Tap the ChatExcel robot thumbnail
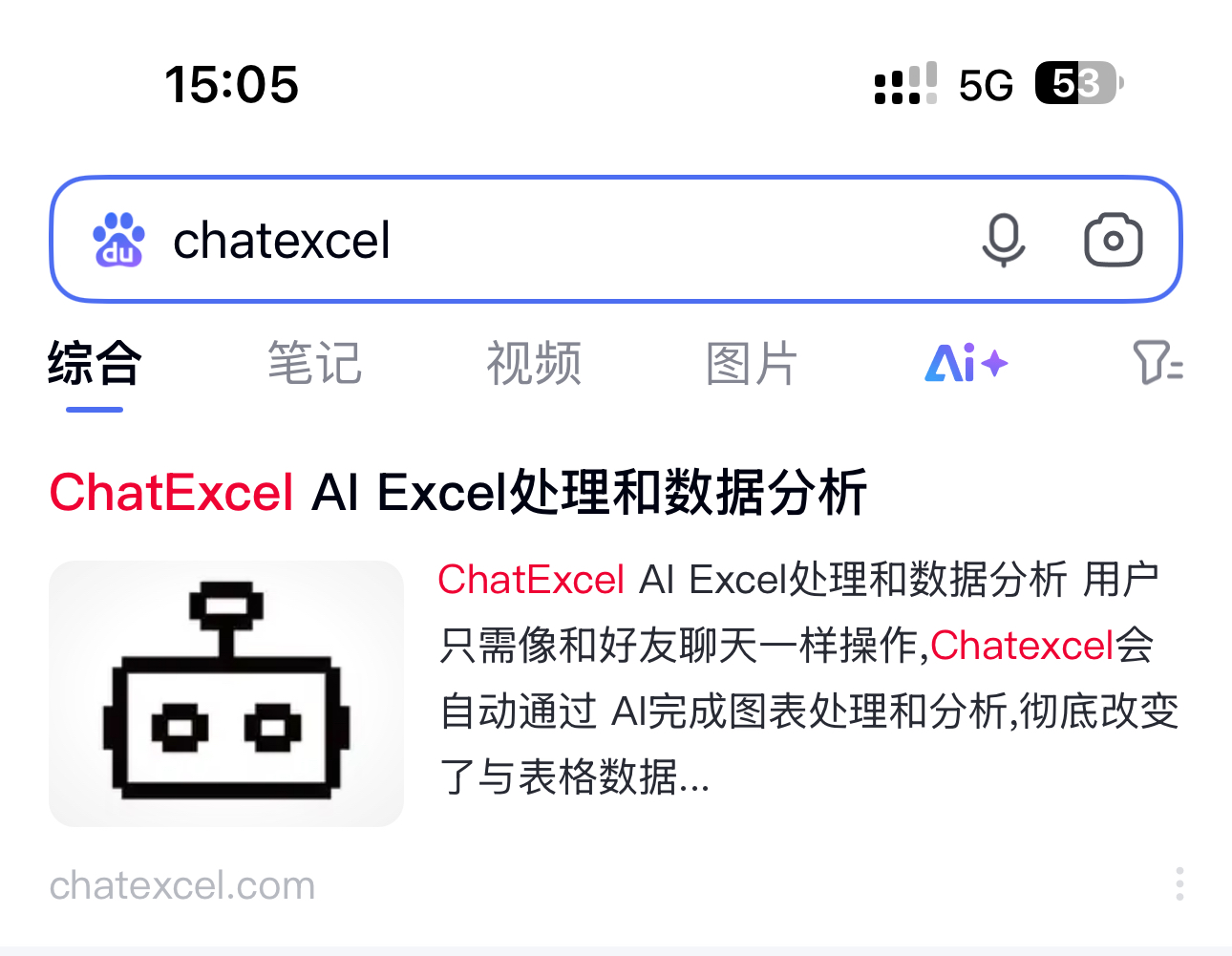Screen dimensions: 1232x956 tap(226, 694)
